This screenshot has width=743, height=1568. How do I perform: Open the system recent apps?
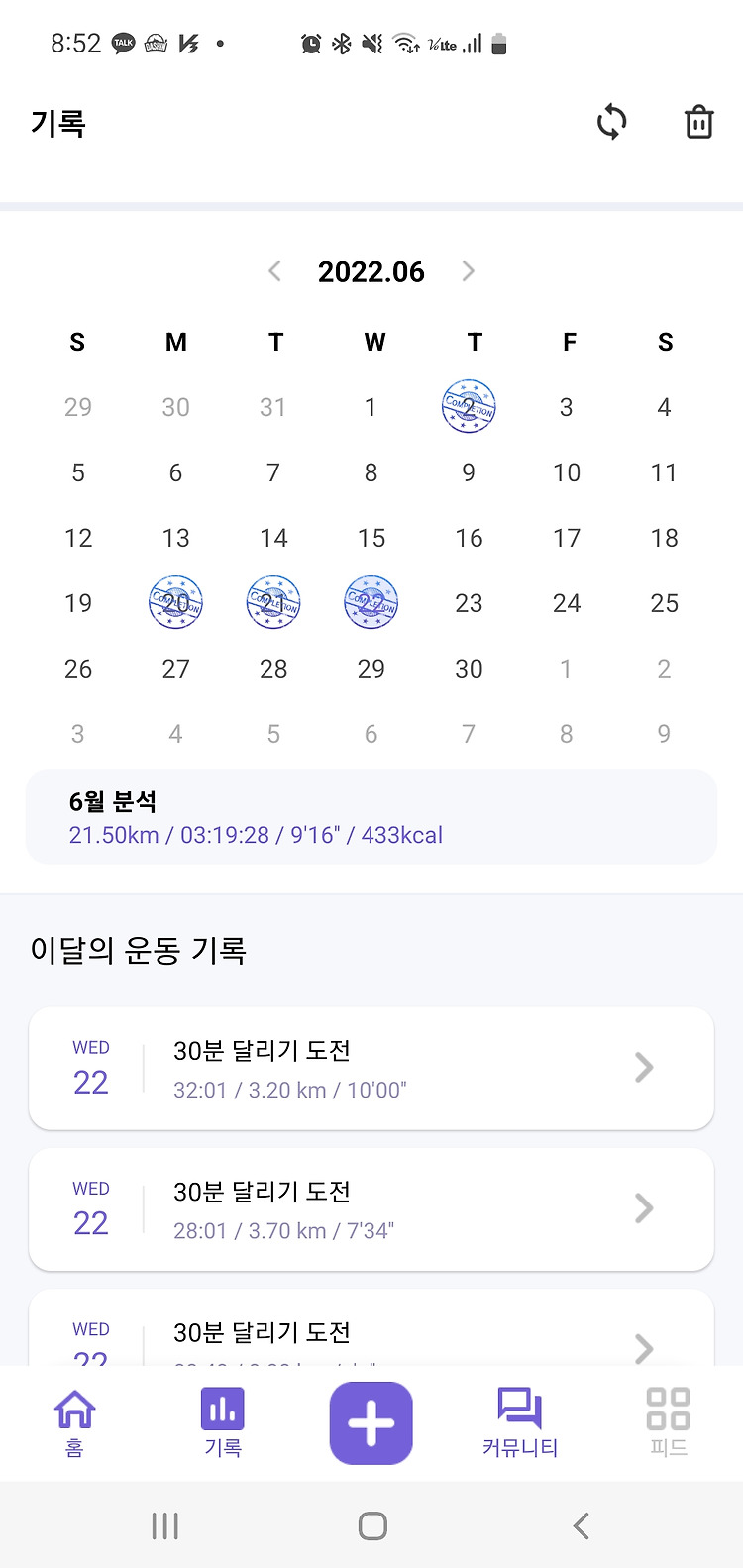(164, 1525)
